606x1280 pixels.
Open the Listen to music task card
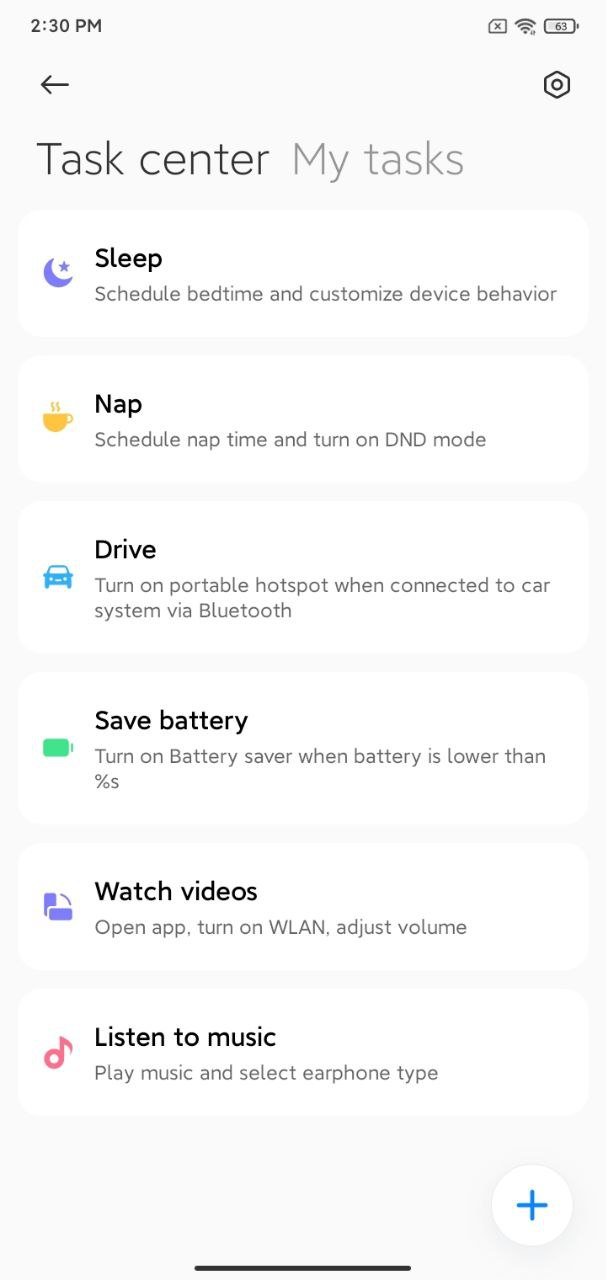point(302,1052)
